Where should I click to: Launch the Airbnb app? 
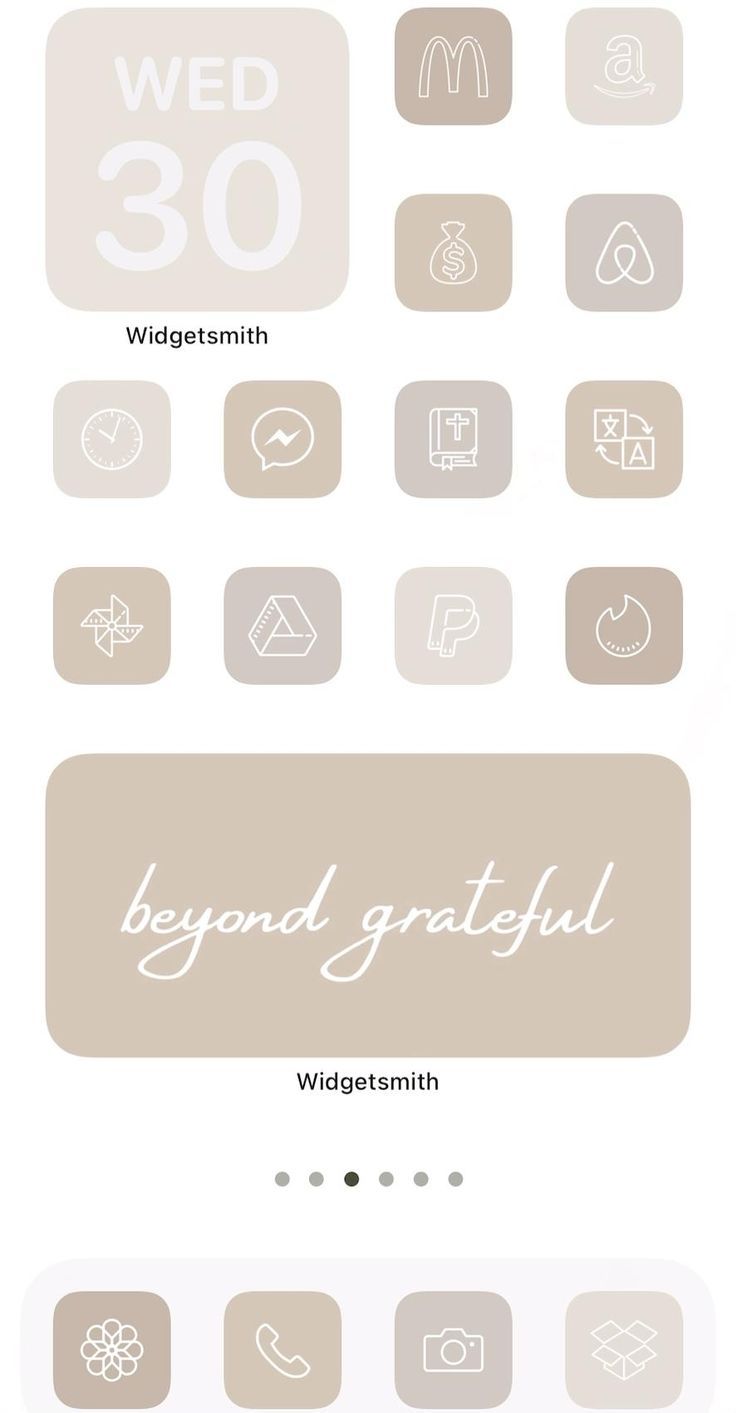coord(624,253)
